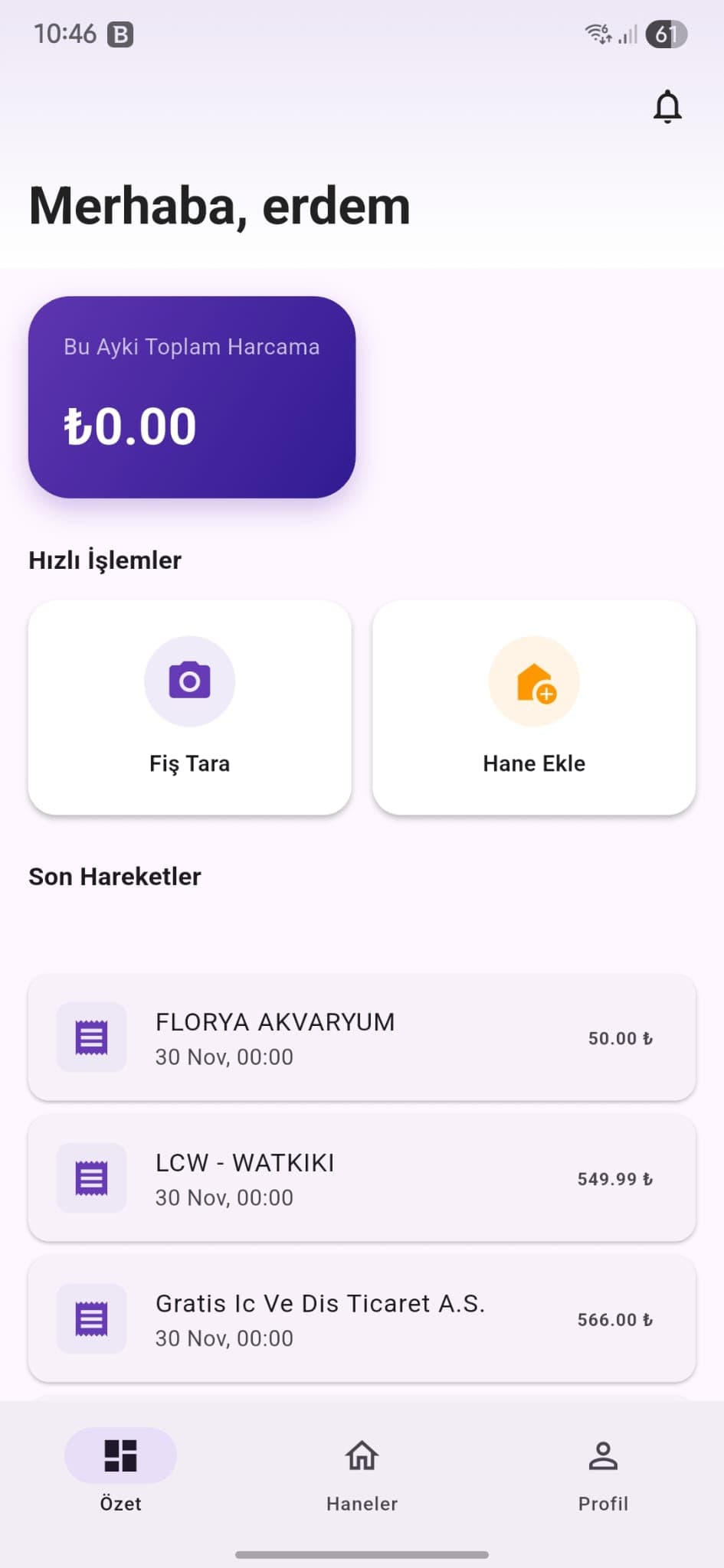Open the LCW - WATKIKI transaction entry

click(x=362, y=1178)
